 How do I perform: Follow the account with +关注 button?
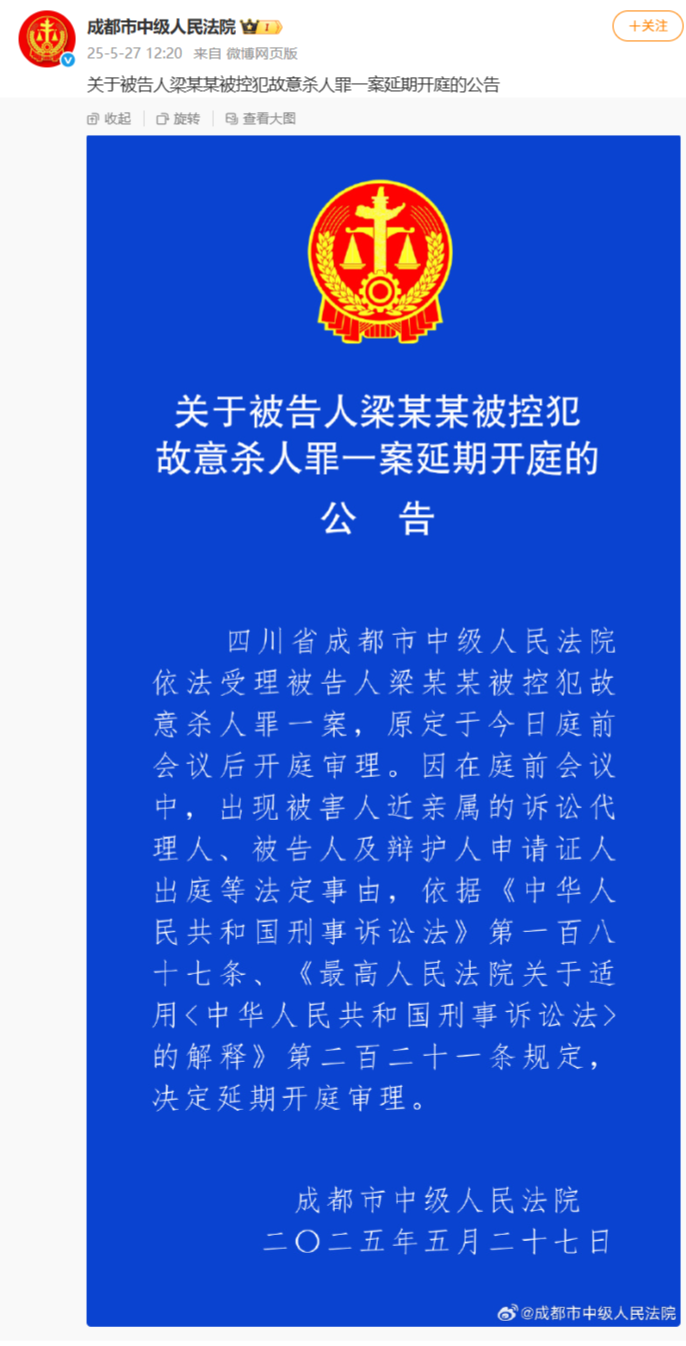[647, 26]
